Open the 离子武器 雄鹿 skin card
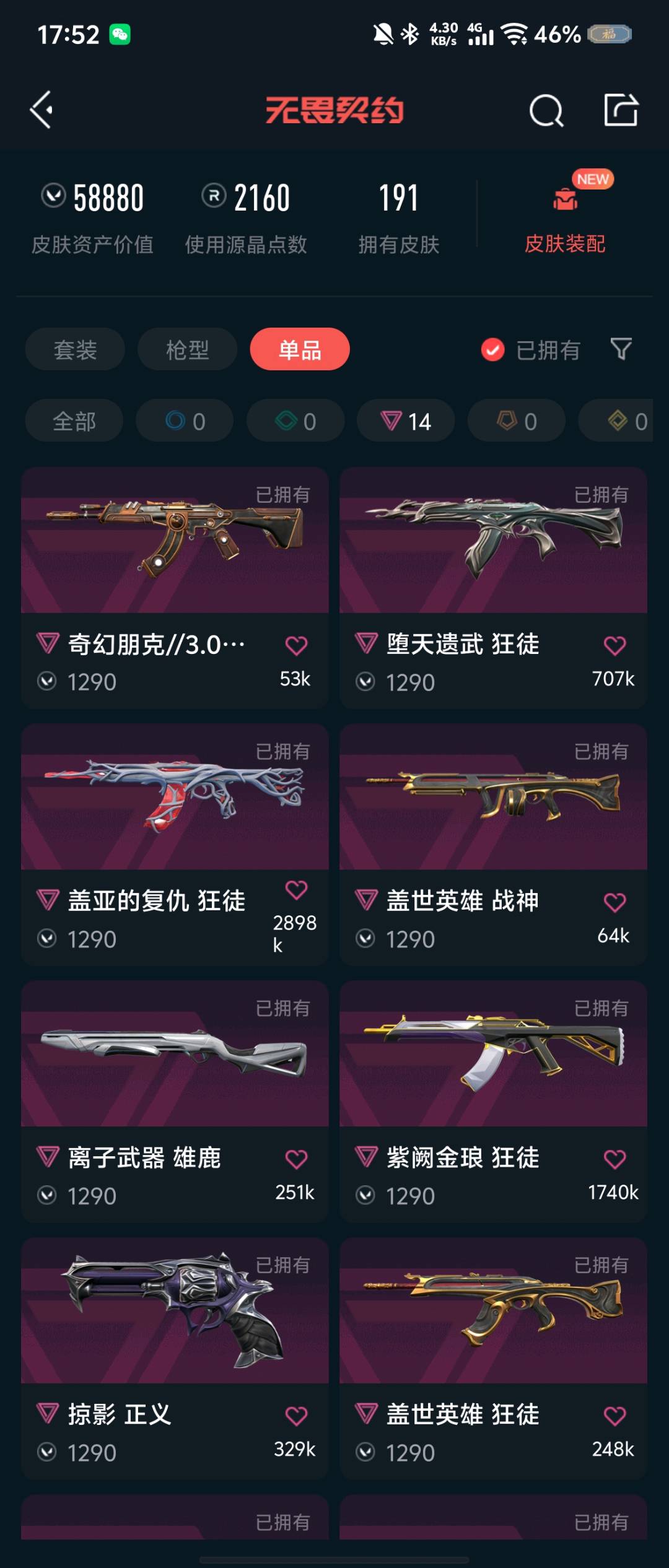Viewport: 669px width, 1568px height. pyautogui.click(x=175, y=1102)
